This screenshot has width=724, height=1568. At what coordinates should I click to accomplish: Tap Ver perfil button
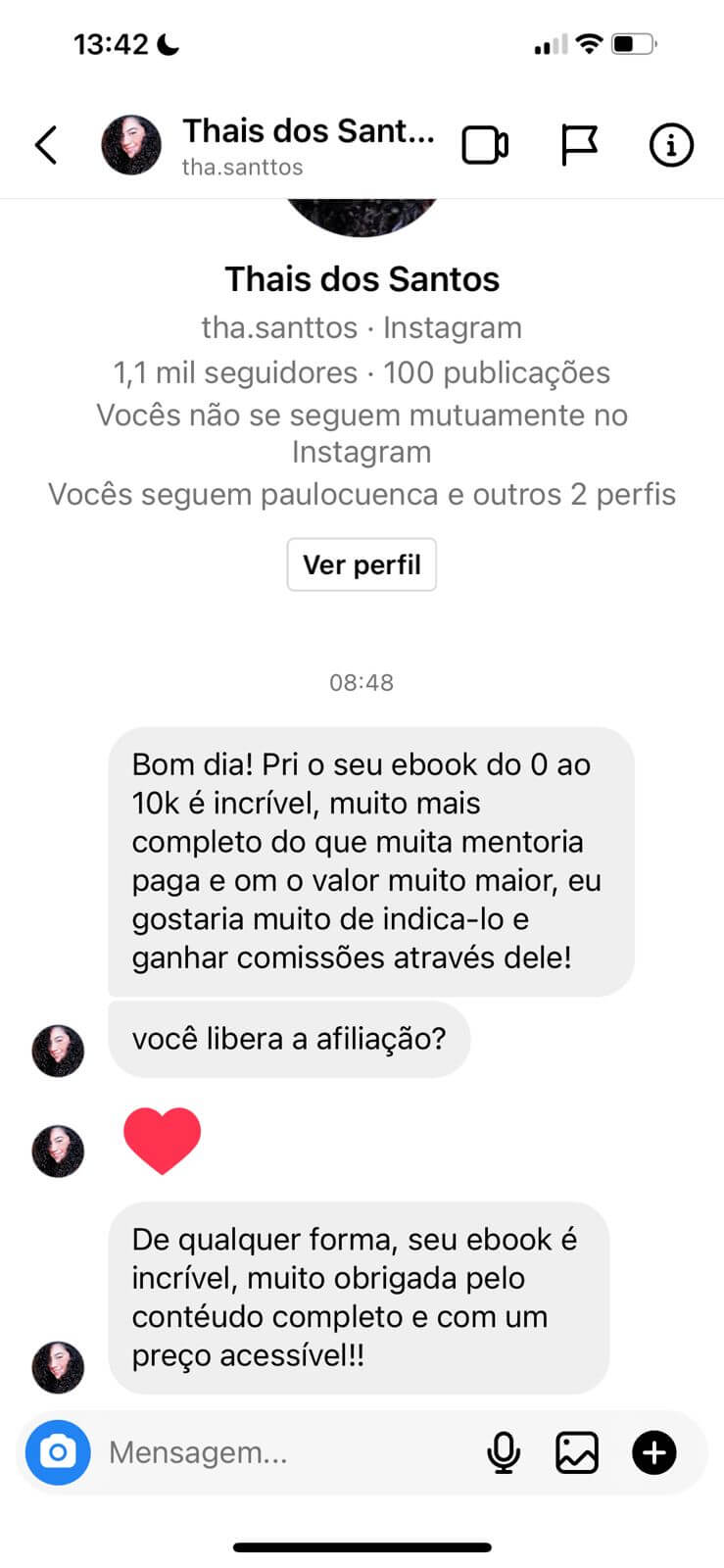(362, 564)
